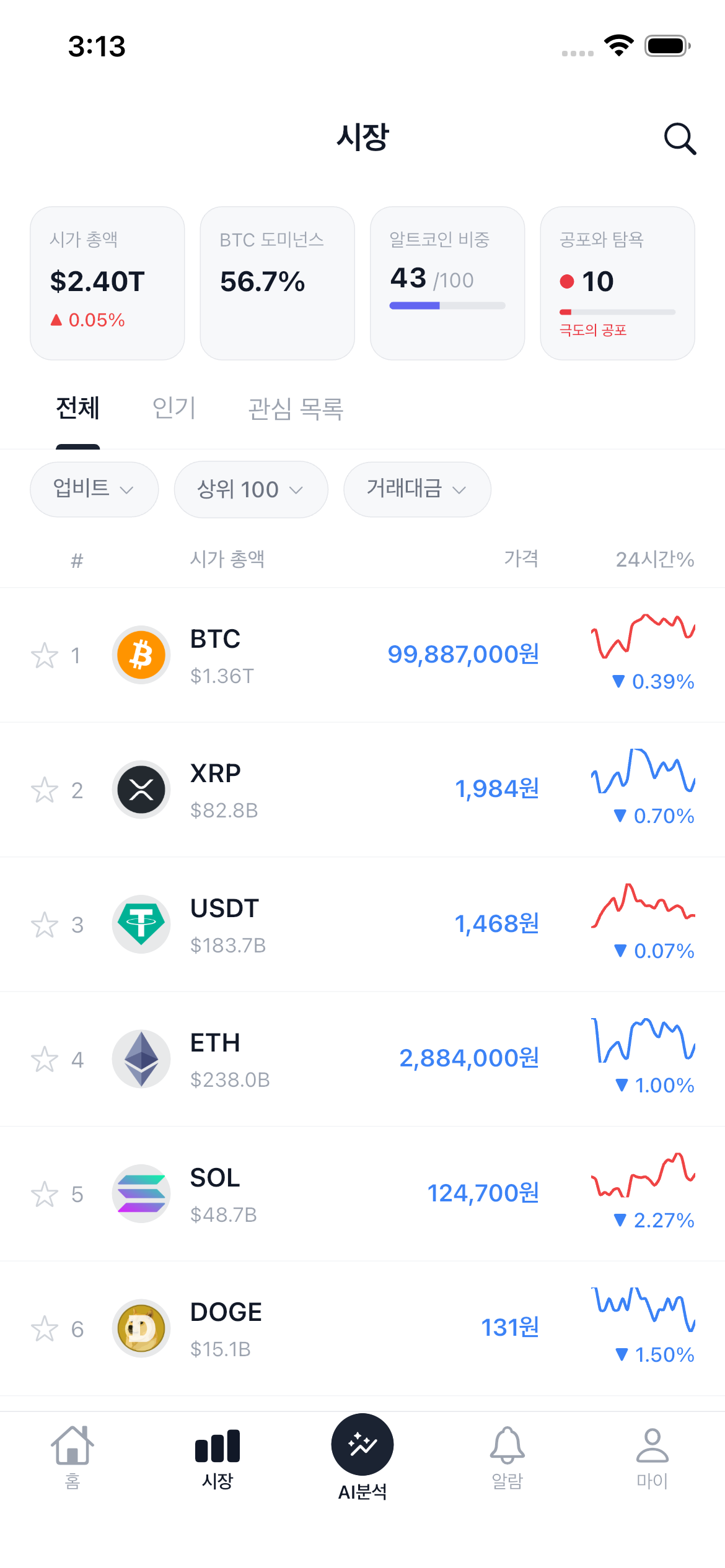Select the ETH Ethereum logo
The height and width of the screenshot is (1568, 725).
141,1059
